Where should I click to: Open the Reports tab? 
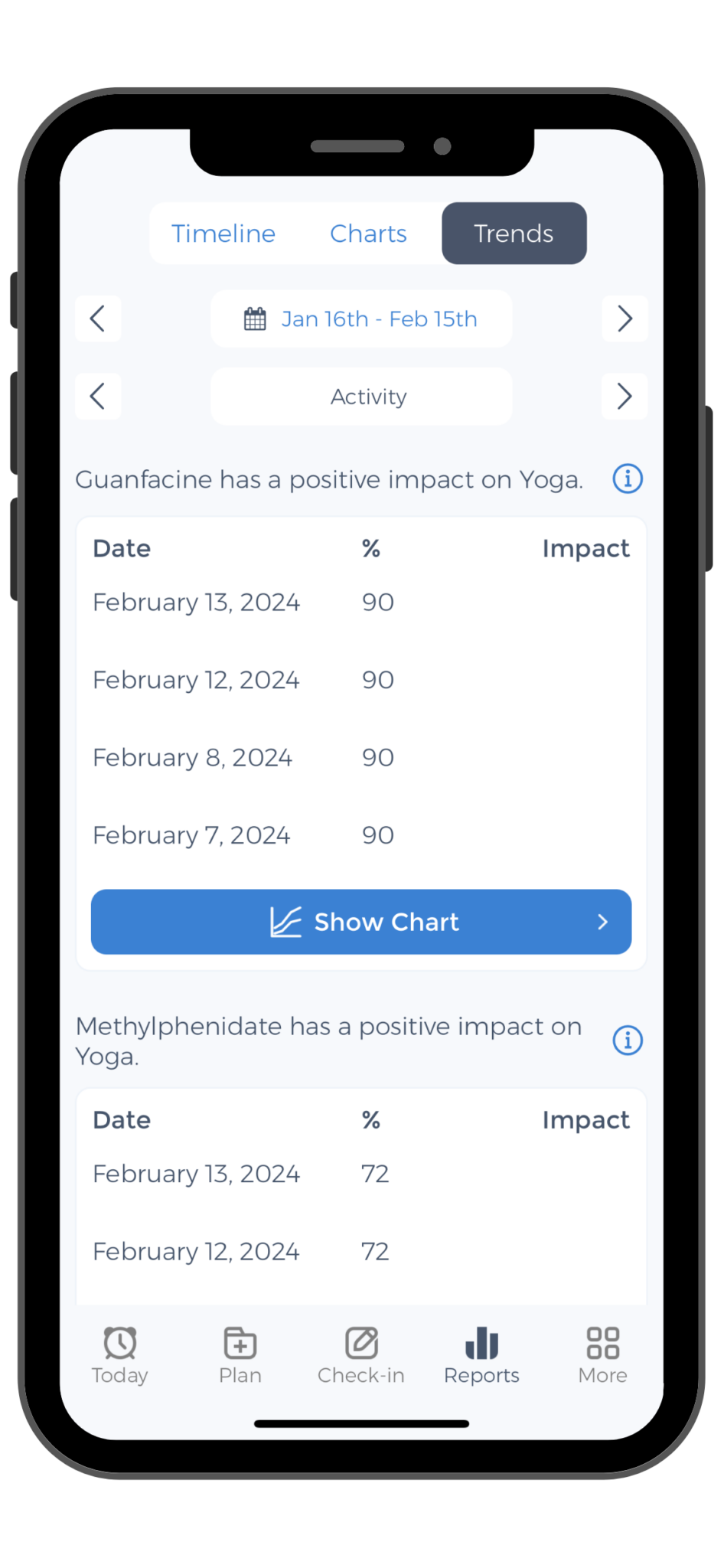click(481, 1356)
